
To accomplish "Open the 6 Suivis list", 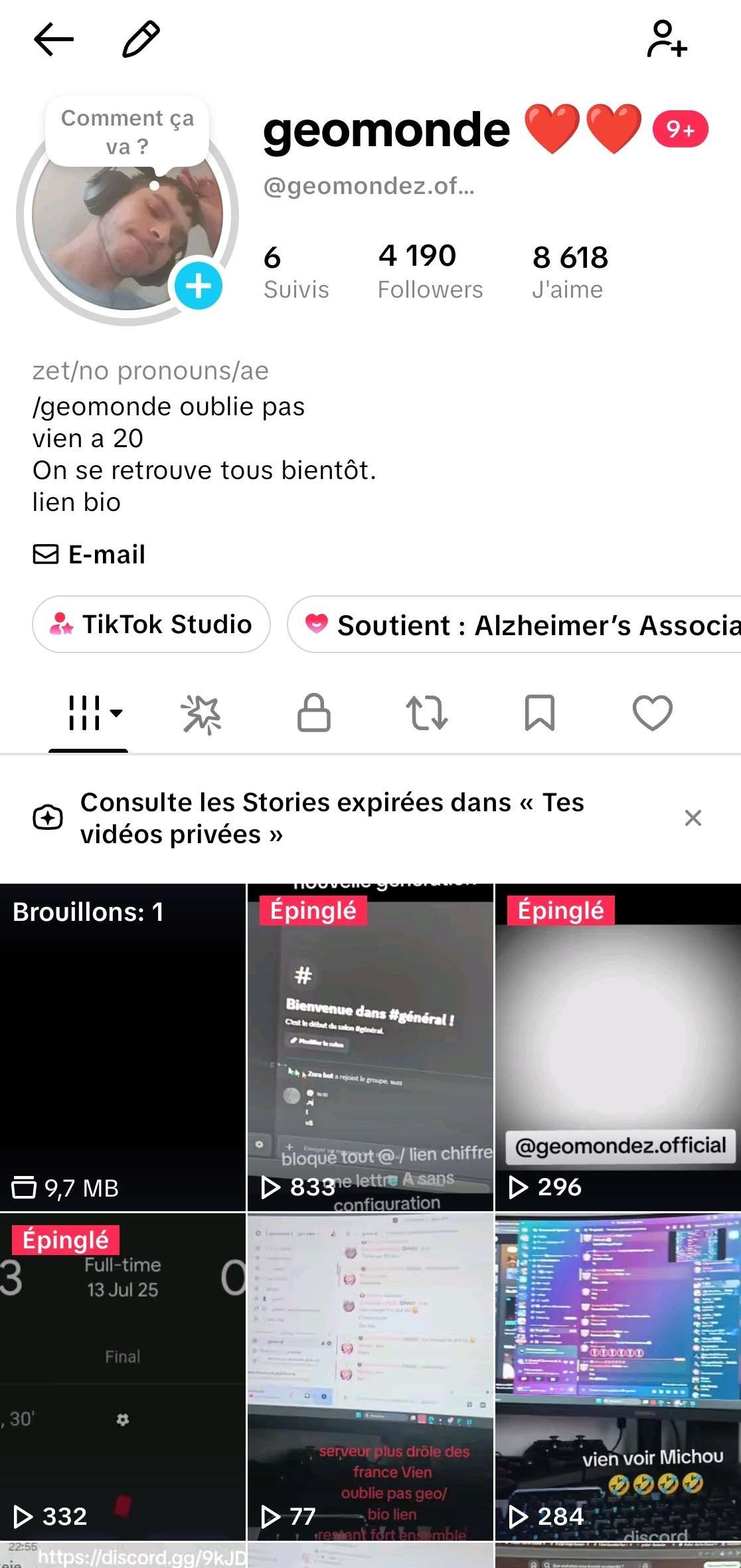I will coord(295,272).
